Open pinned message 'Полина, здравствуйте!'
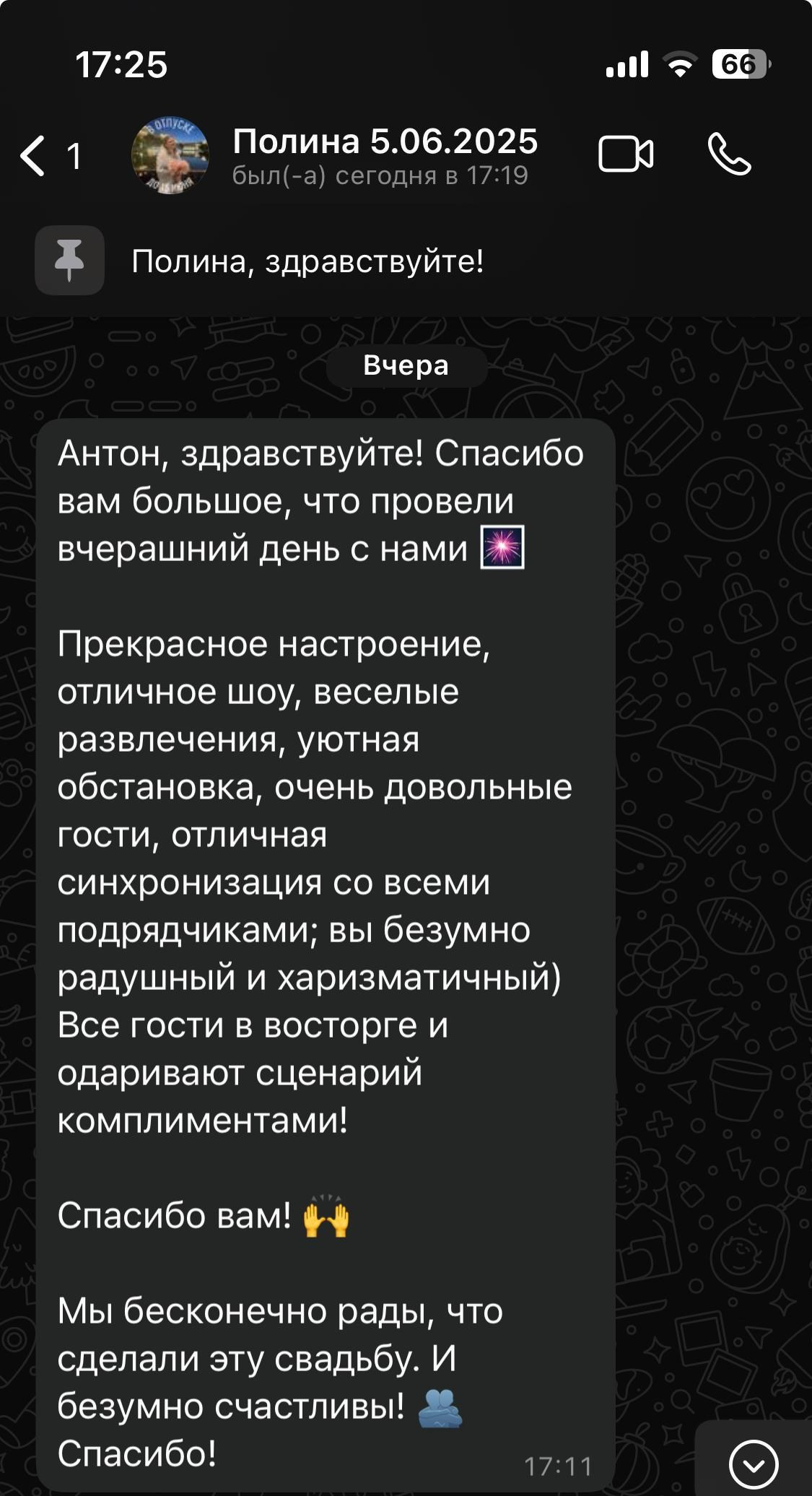This screenshot has height=1496, width=812. pyautogui.click(x=307, y=261)
